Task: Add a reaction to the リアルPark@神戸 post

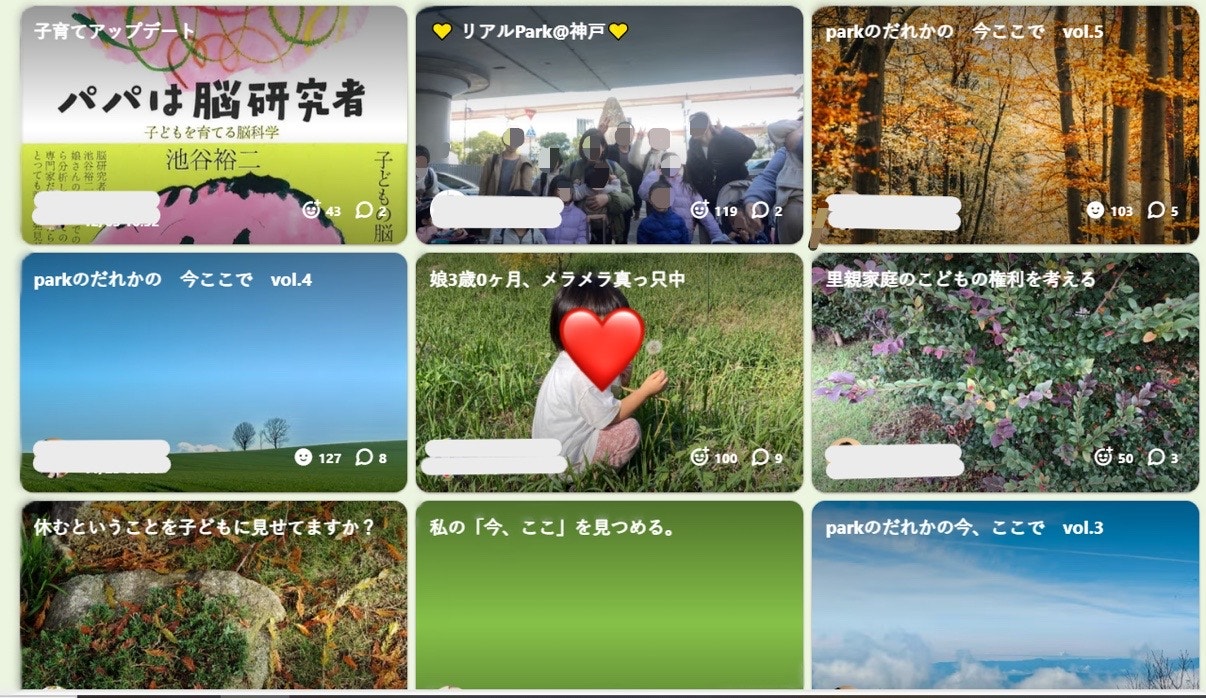Action: point(700,210)
